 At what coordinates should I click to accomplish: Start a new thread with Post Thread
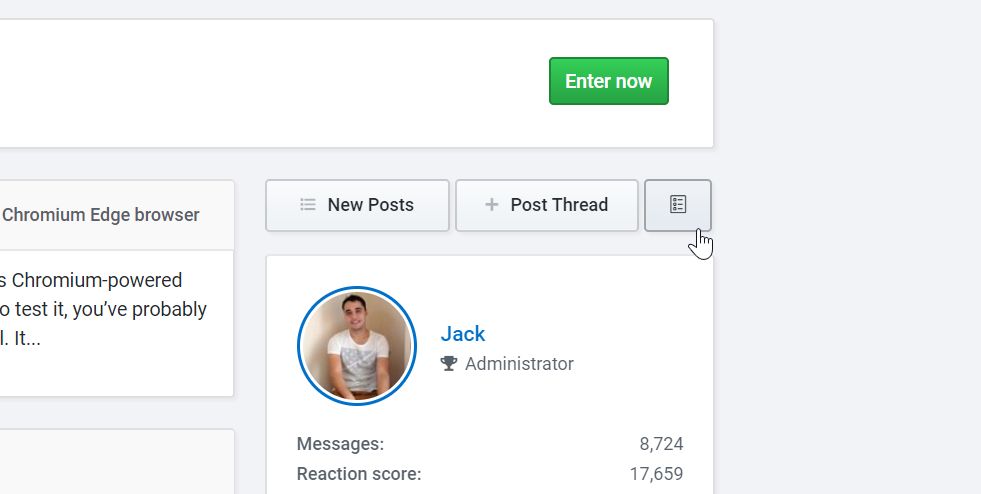click(x=546, y=205)
